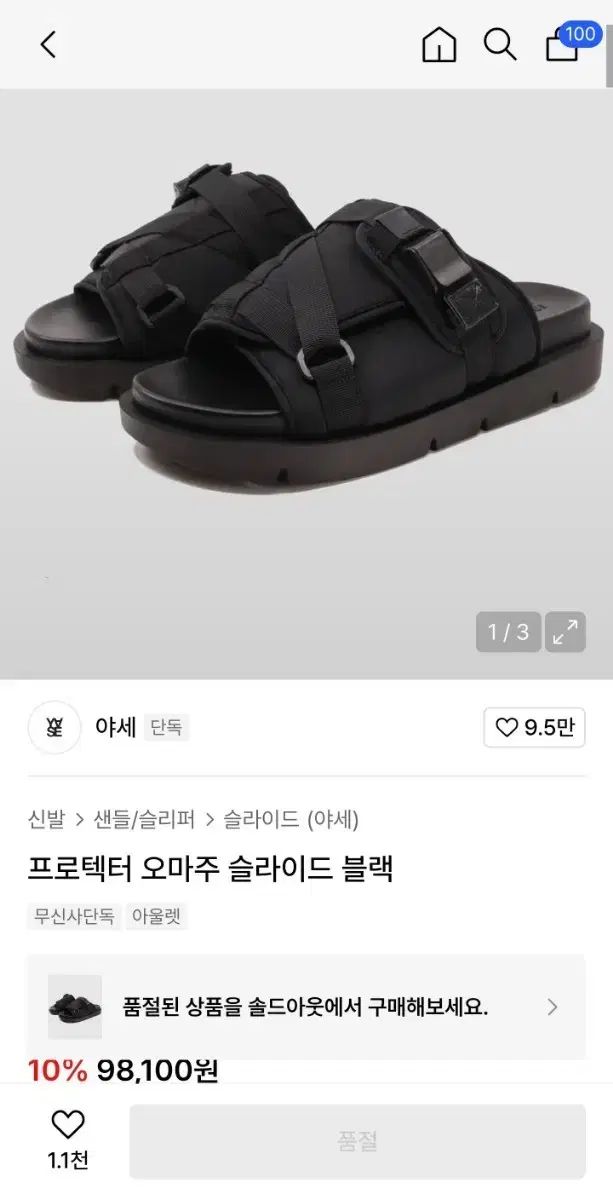613x1200 pixels.
Task: Like the 야세 brand (9.5만 heart button)
Action: [534, 727]
